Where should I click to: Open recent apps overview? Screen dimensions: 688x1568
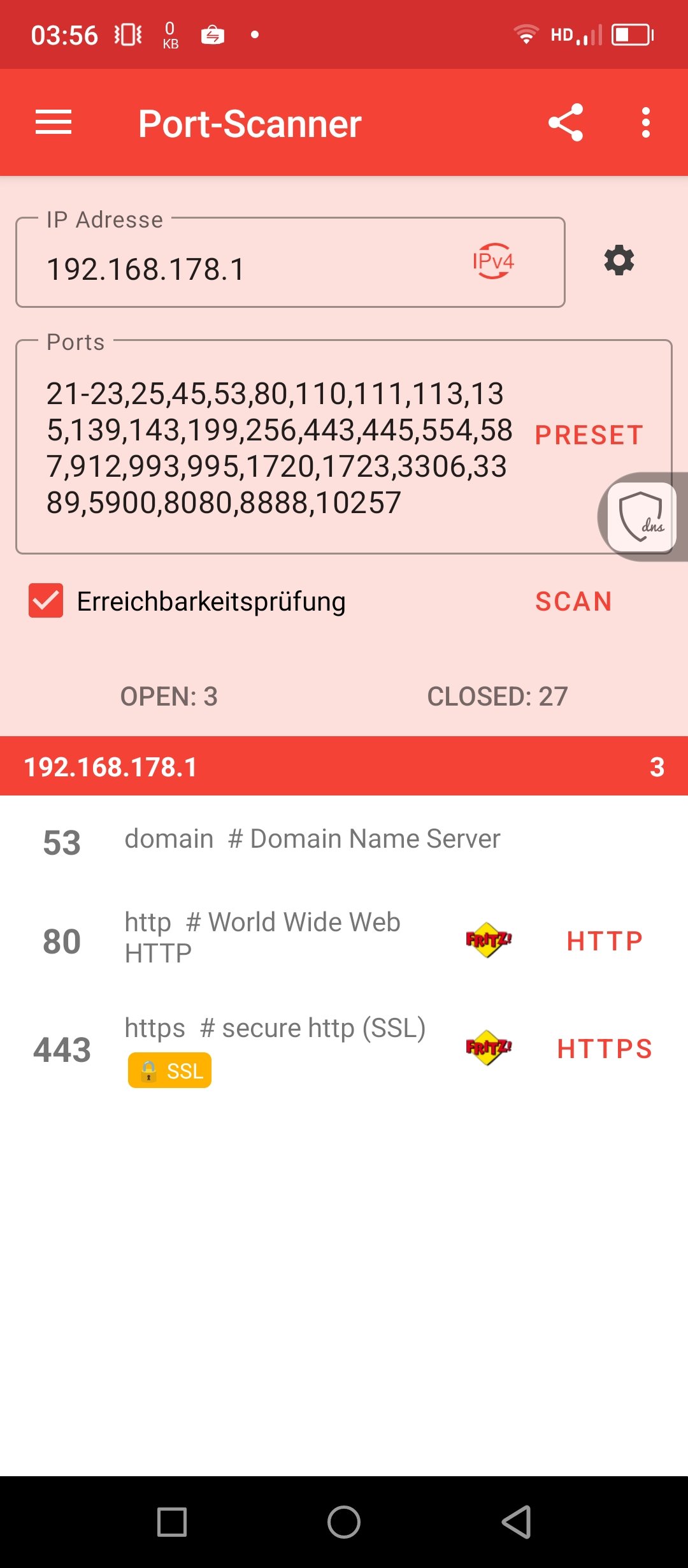pos(172,1522)
